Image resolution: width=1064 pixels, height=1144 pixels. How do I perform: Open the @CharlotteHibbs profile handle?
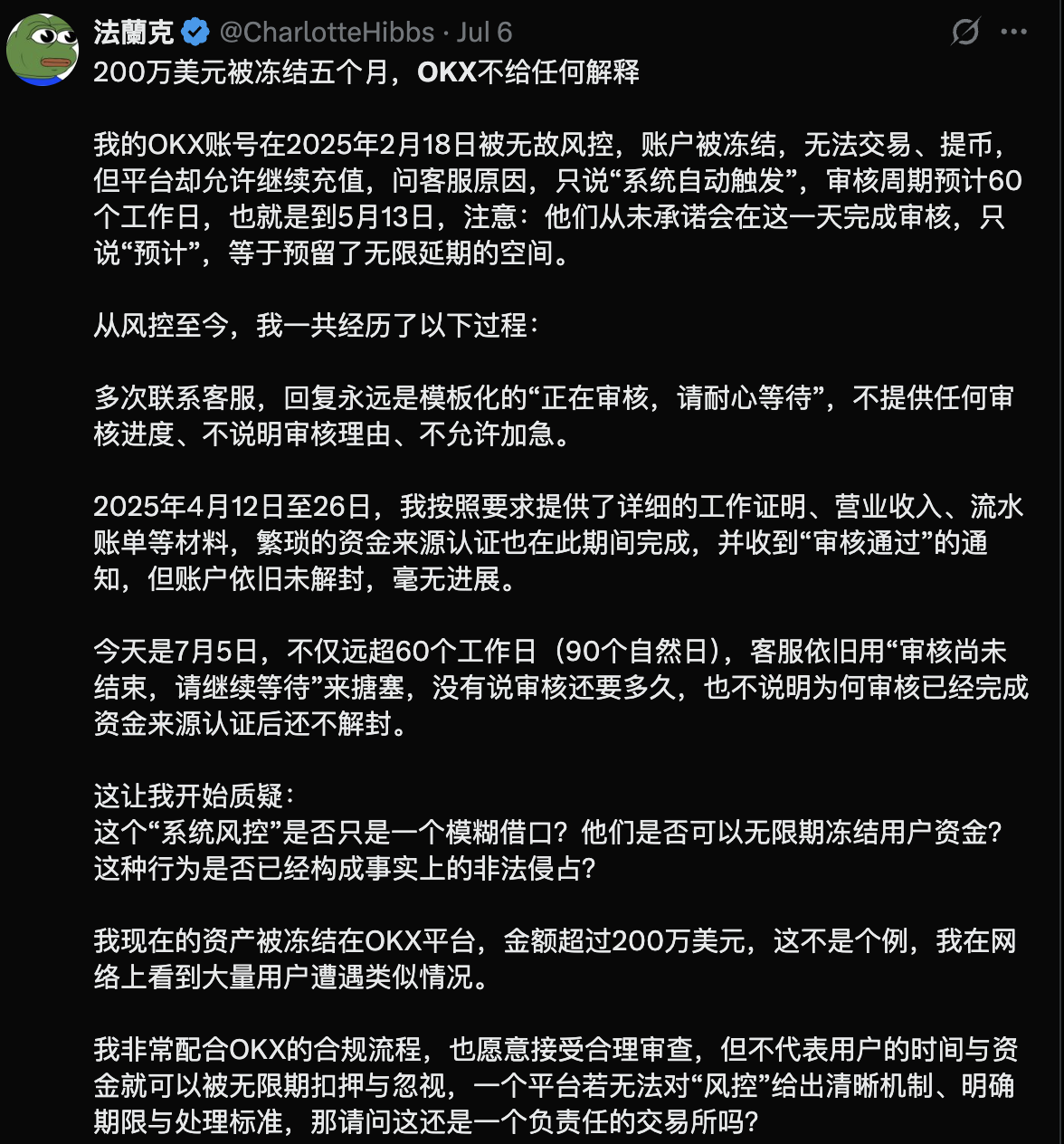tap(327, 33)
